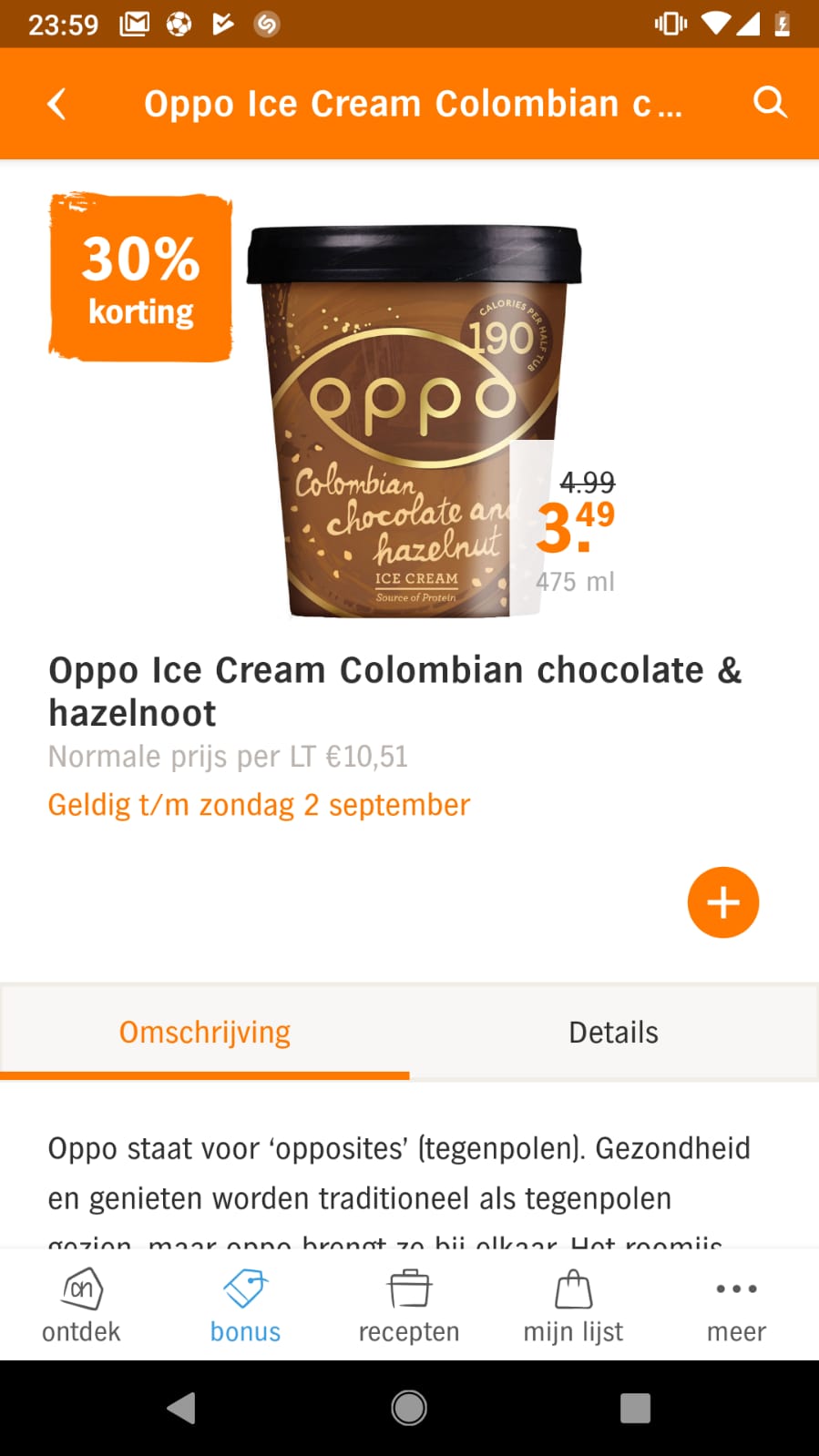Select the Omschrijving tab

point(205,1033)
